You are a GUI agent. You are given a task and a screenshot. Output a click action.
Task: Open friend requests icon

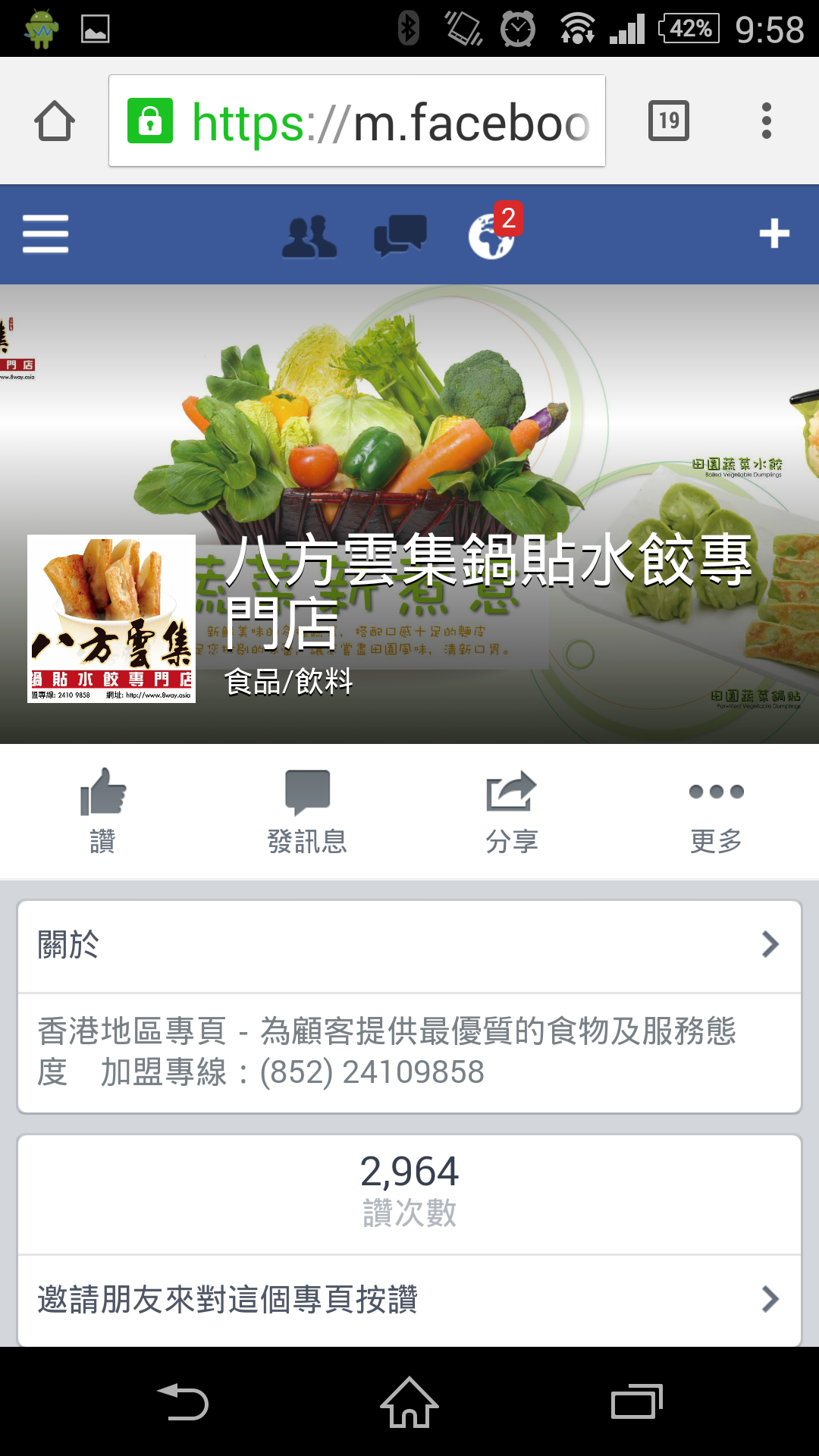[309, 237]
